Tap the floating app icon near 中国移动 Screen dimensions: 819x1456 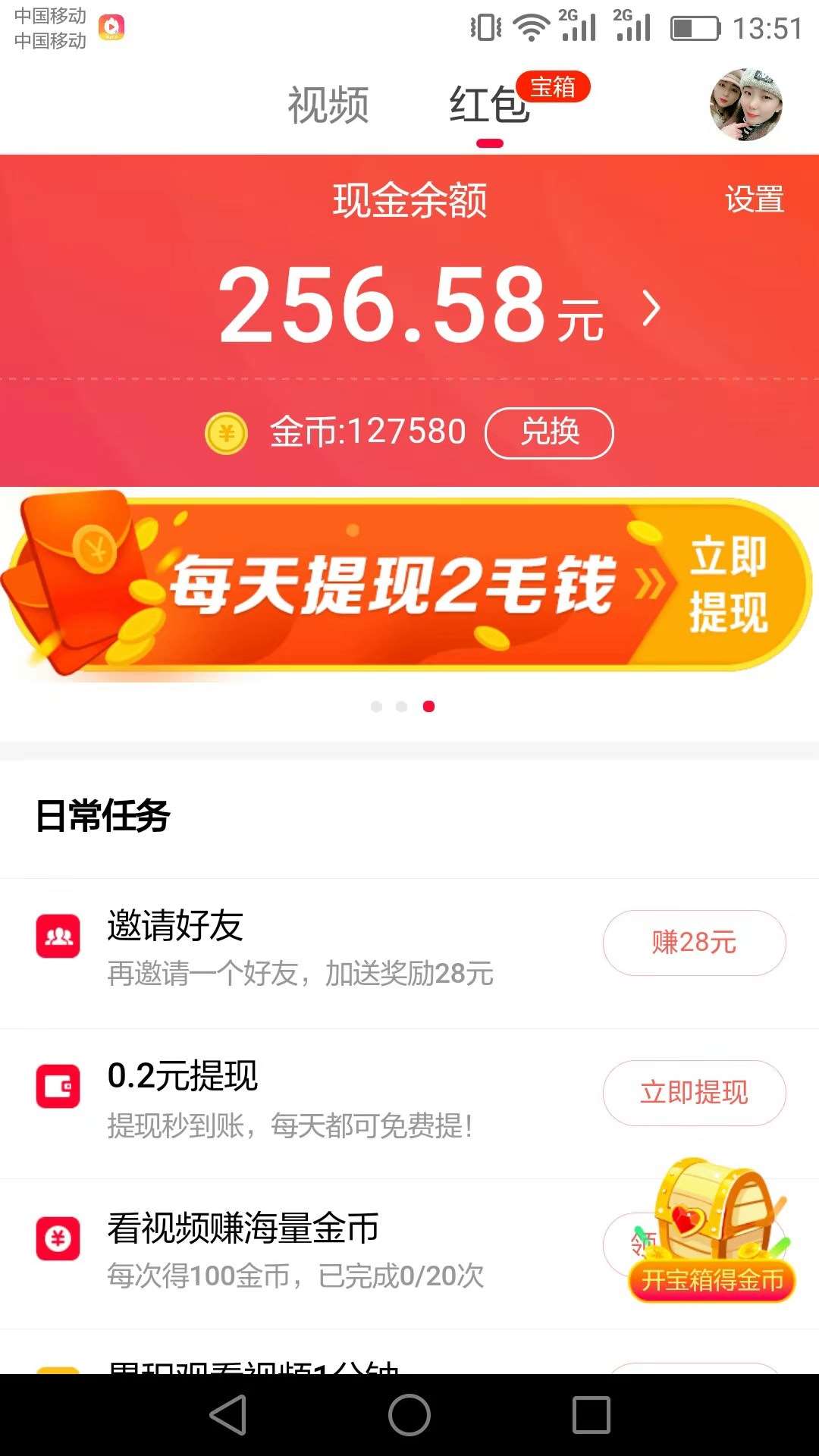point(110,25)
